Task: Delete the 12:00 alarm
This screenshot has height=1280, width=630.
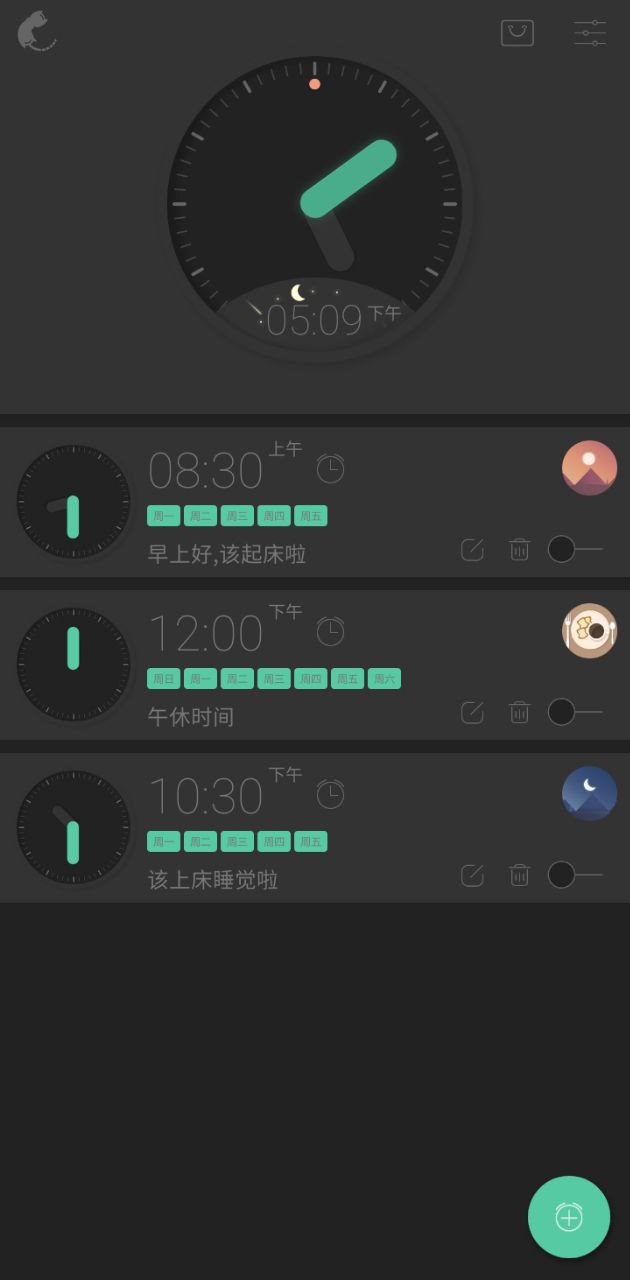Action: pos(519,712)
